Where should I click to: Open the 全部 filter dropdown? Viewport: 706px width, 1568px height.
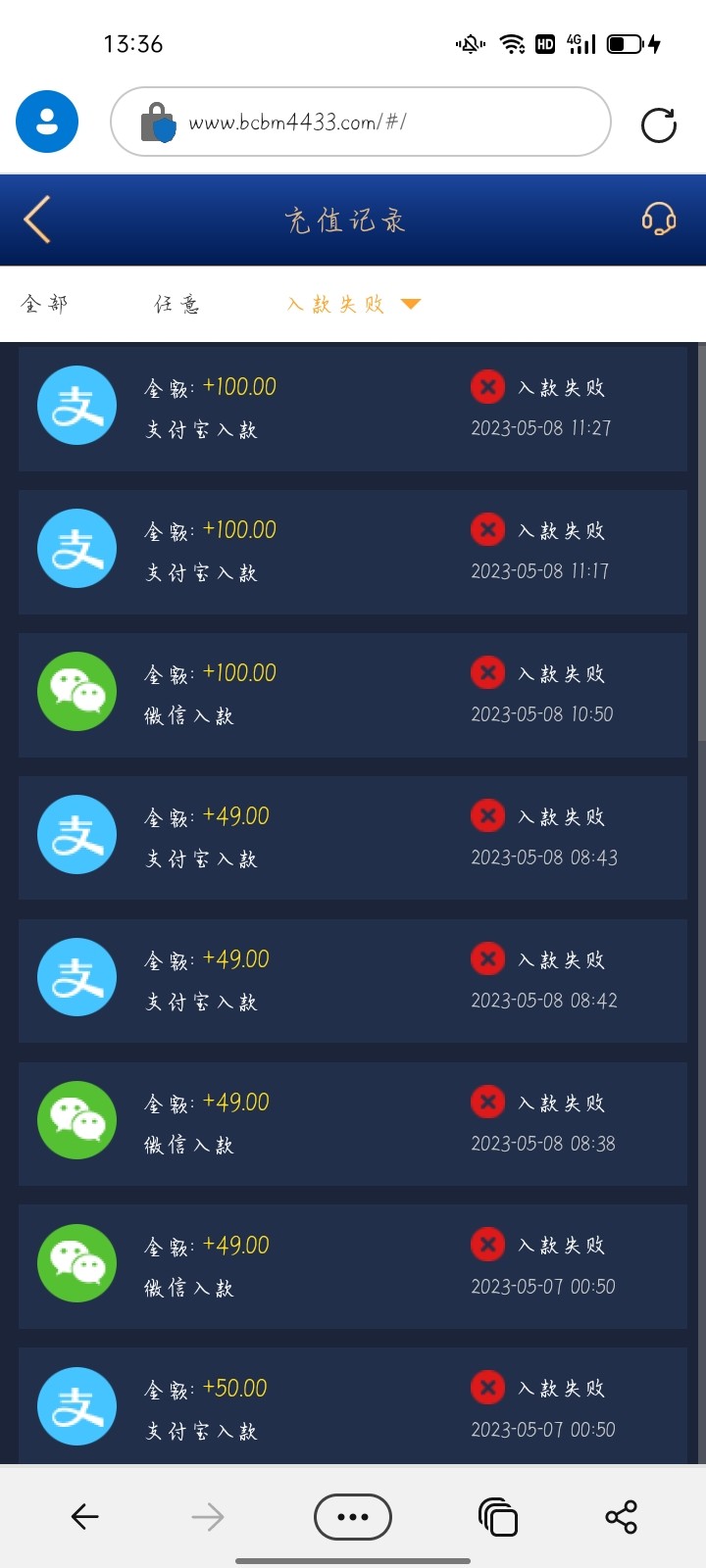[x=44, y=304]
